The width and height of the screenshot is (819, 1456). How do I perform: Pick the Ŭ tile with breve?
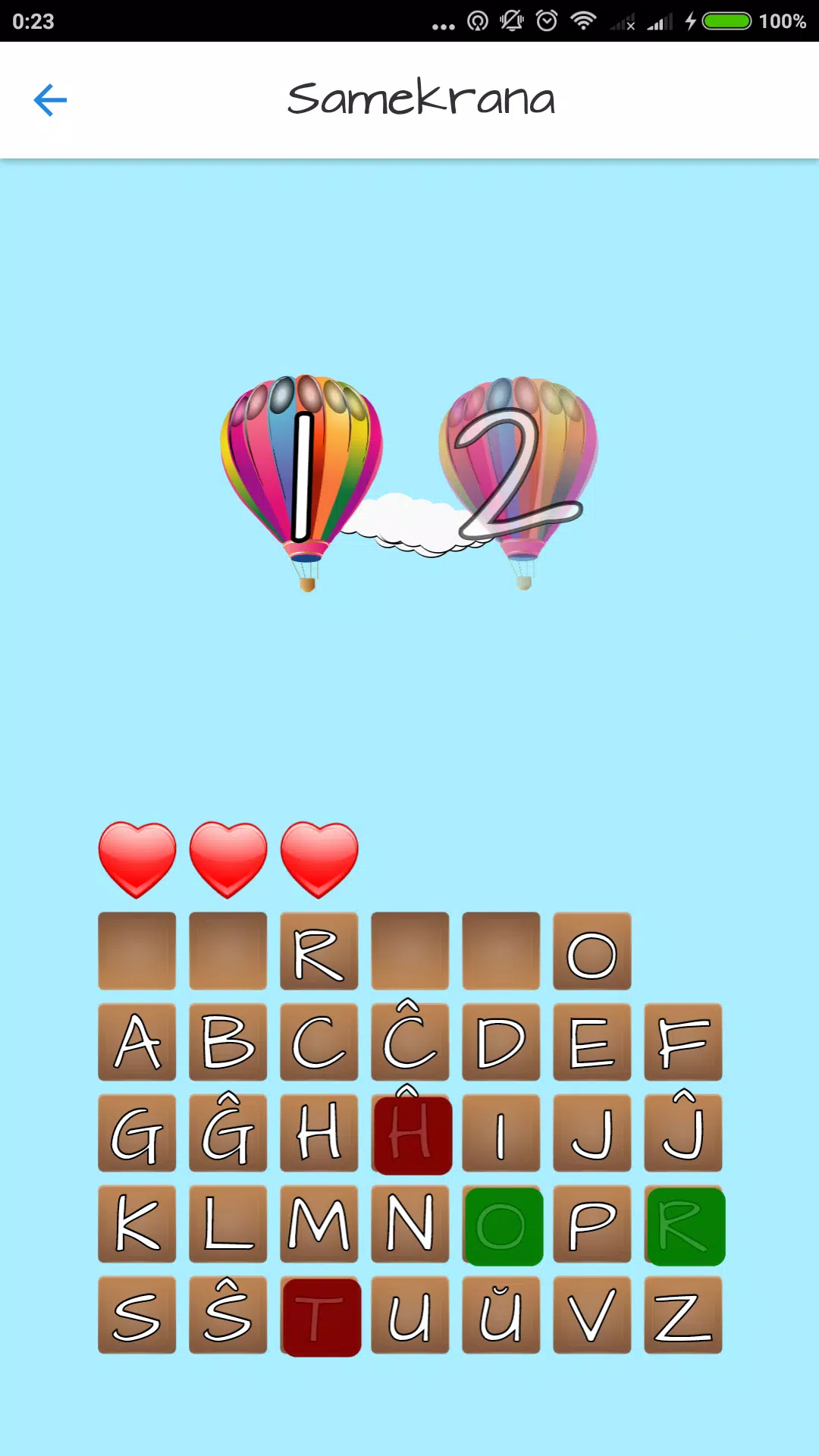click(501, 1315)
